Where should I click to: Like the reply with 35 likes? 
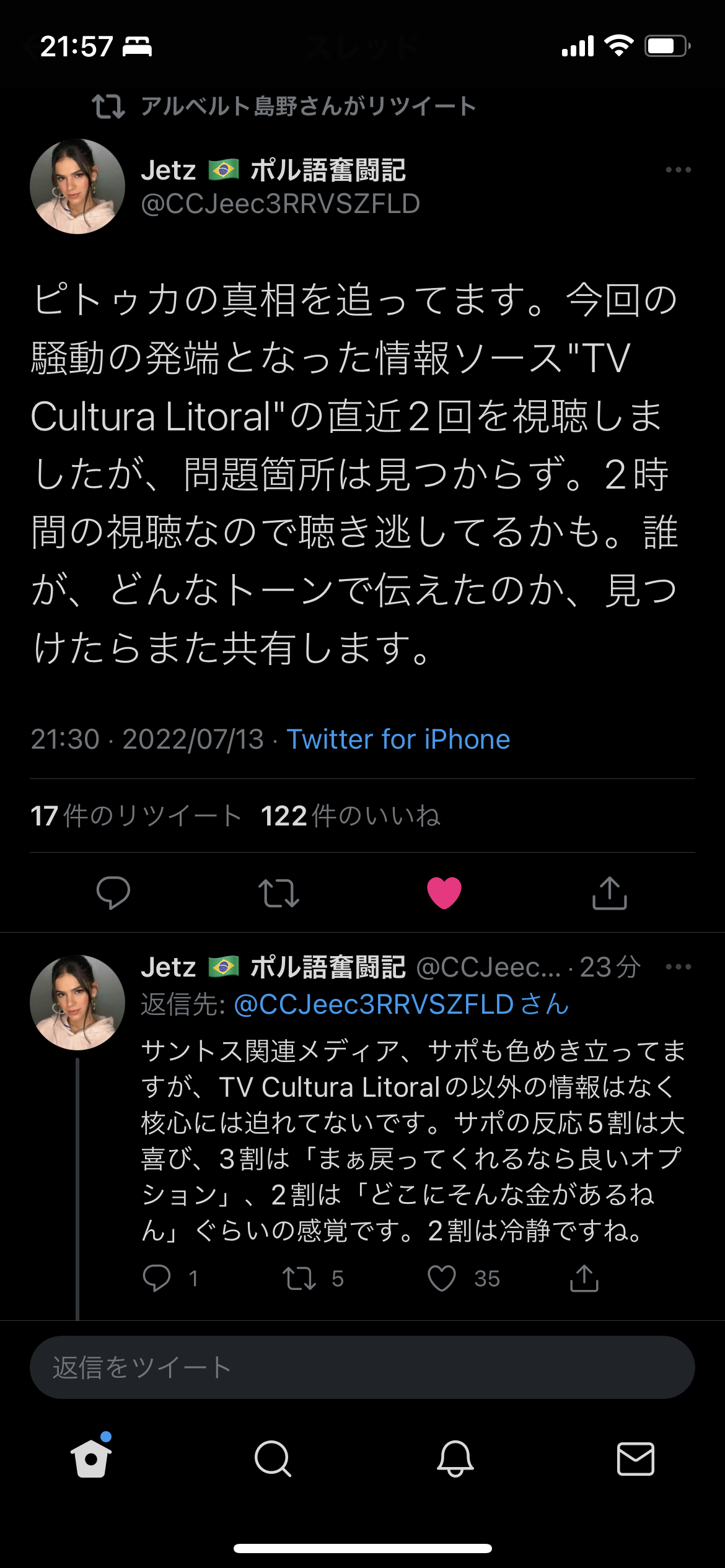(x=442, y=1278)
